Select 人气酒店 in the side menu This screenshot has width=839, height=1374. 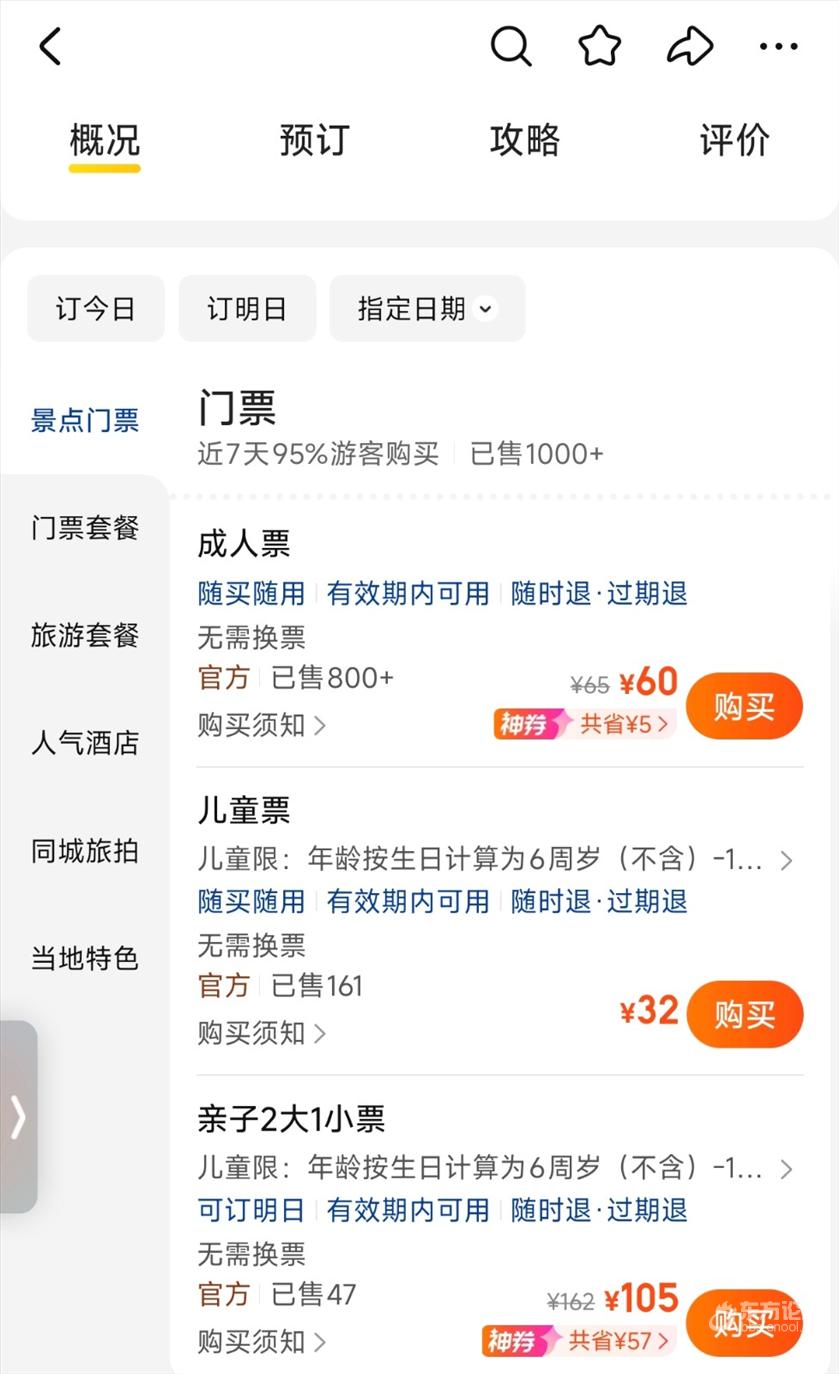tap(85, 743)
